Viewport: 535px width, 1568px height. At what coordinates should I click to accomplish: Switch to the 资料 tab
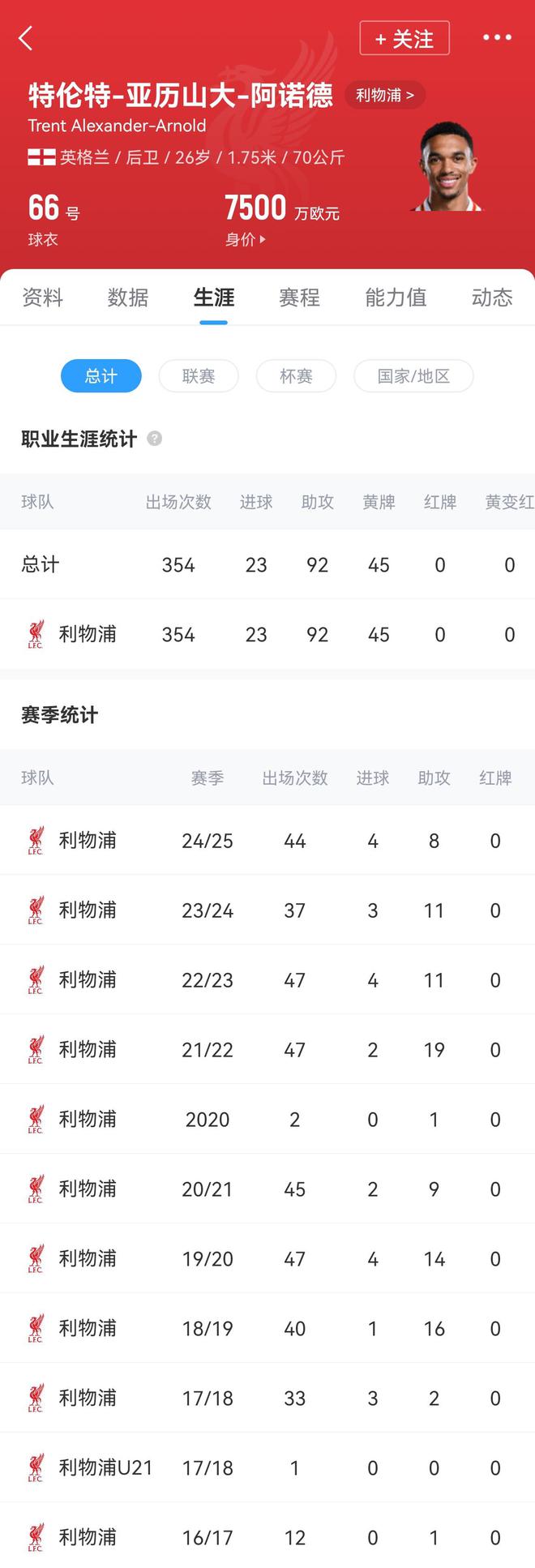[x=42, y=298]
